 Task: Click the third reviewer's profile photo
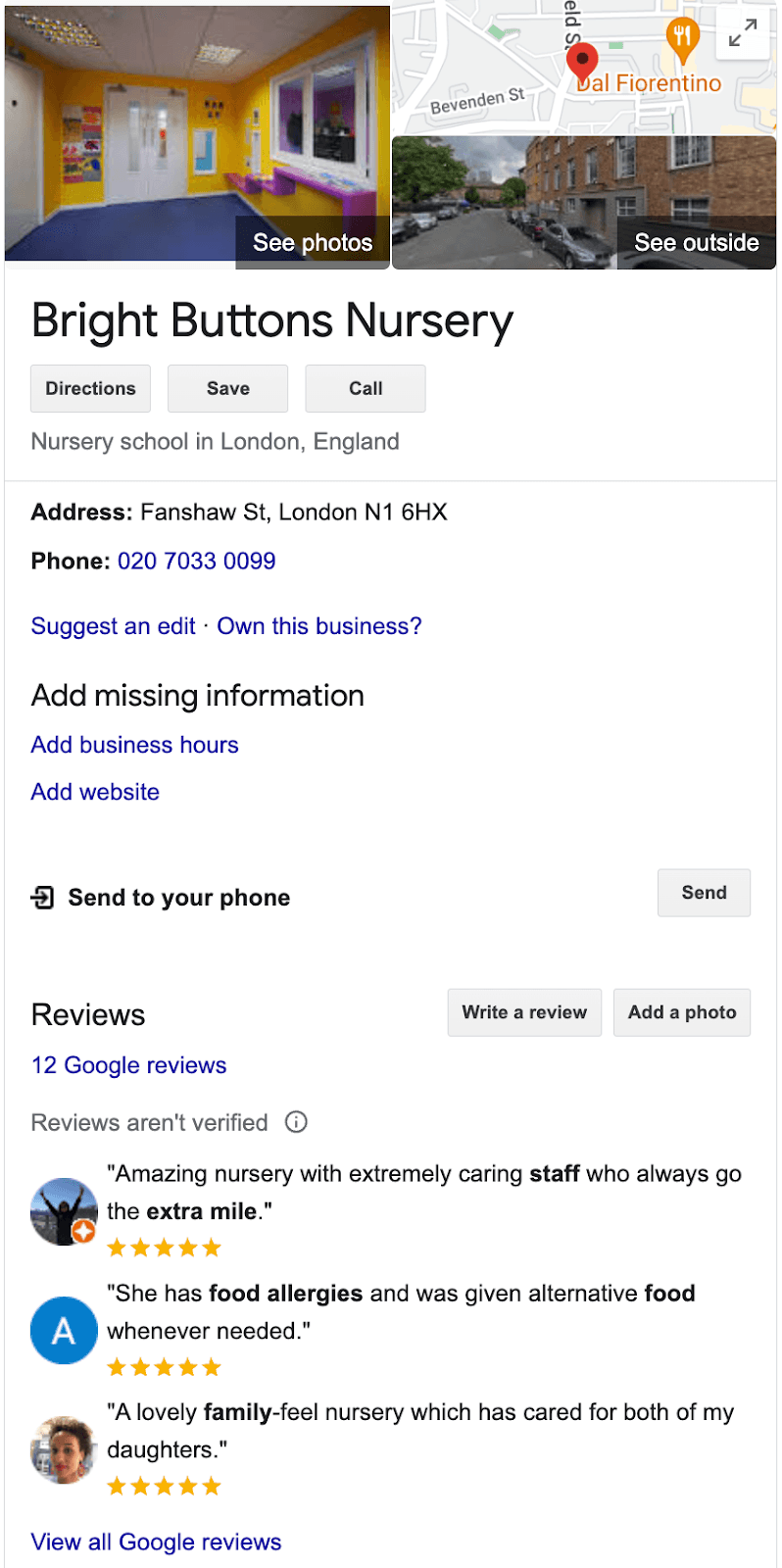(63, 1449)
